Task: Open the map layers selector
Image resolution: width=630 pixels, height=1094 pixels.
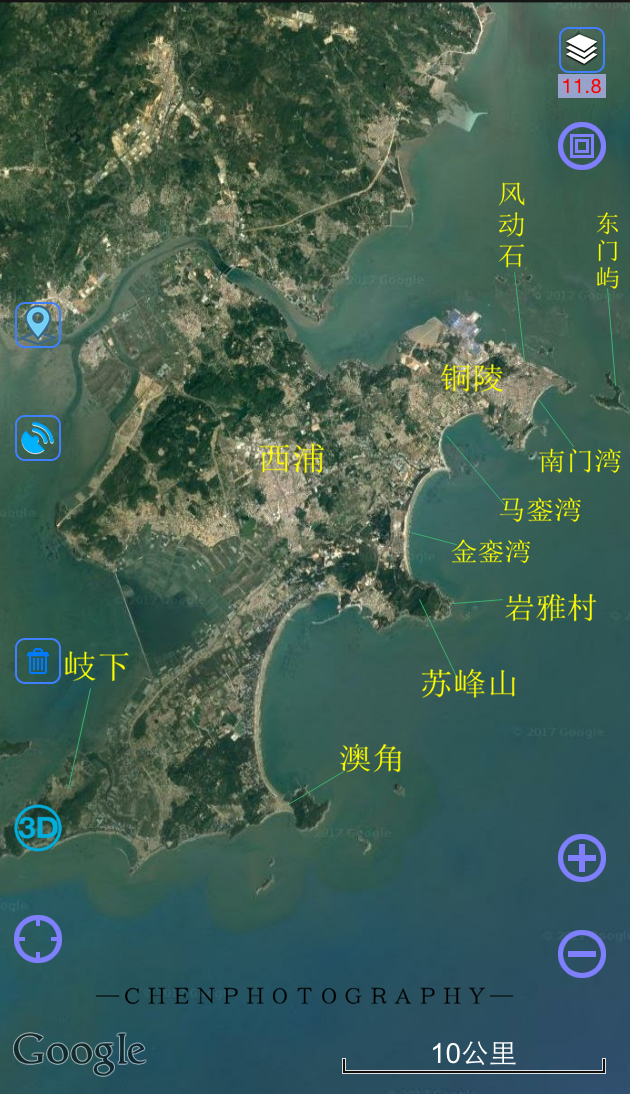Action: click(581, 49)
